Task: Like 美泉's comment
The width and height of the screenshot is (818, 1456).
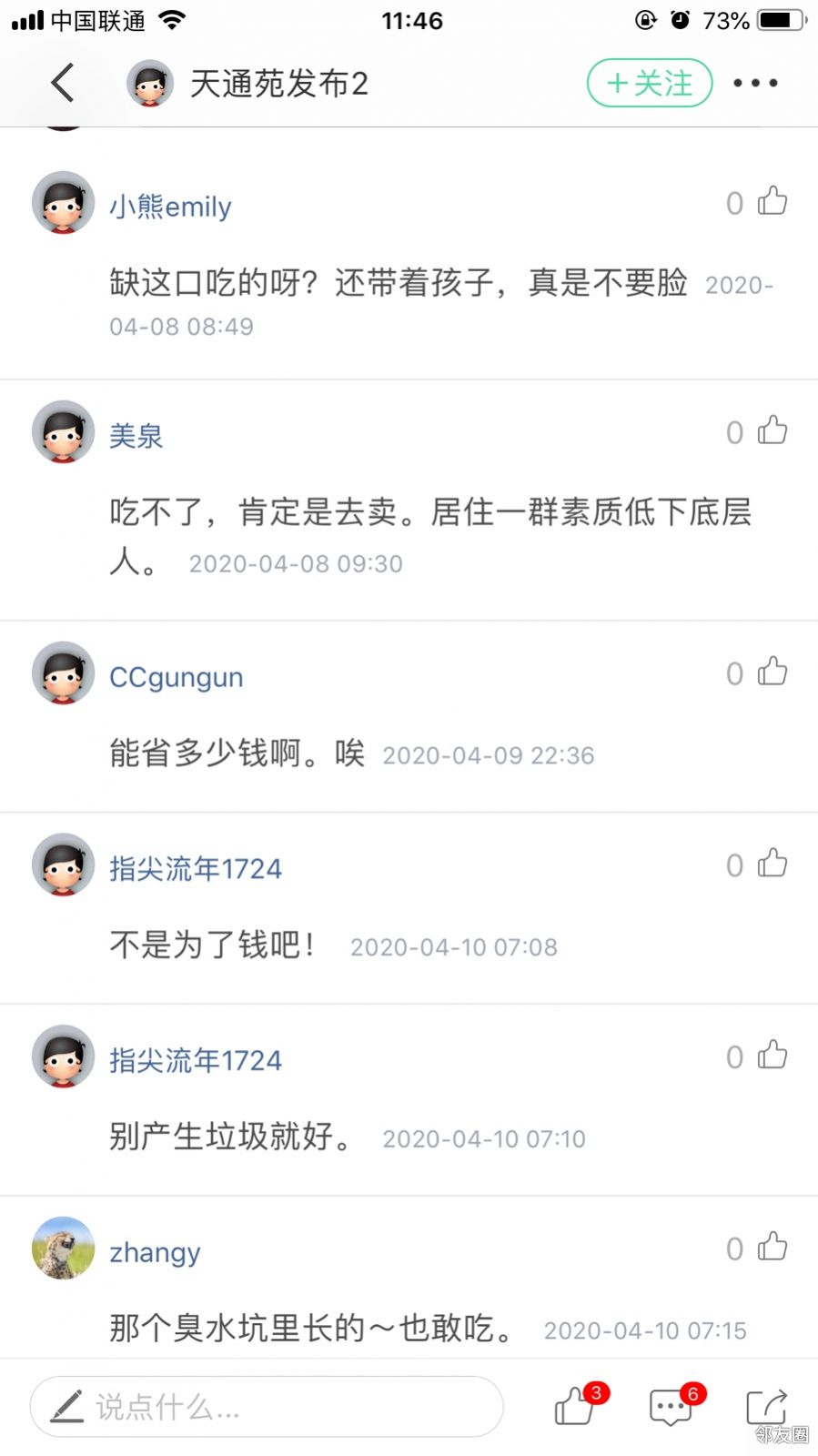Action: coord(773,430)
